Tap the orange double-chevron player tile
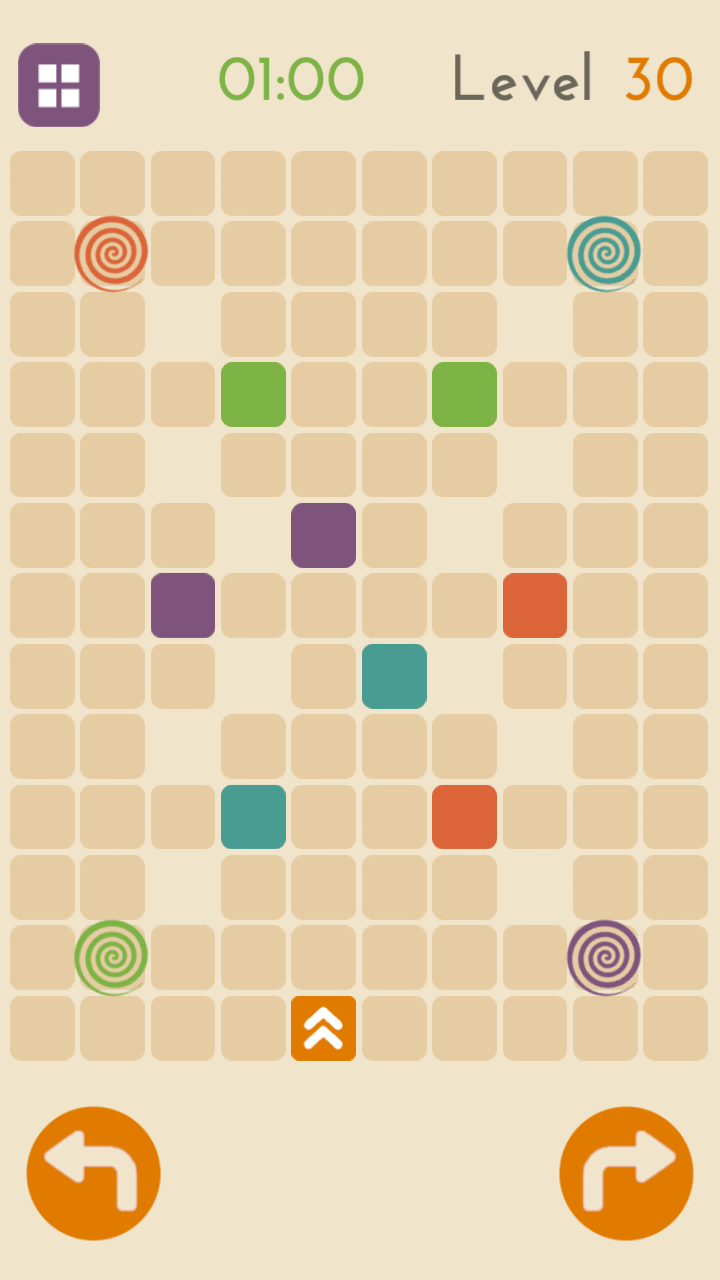This screenshot has height=1280, width=720. 323,1028
